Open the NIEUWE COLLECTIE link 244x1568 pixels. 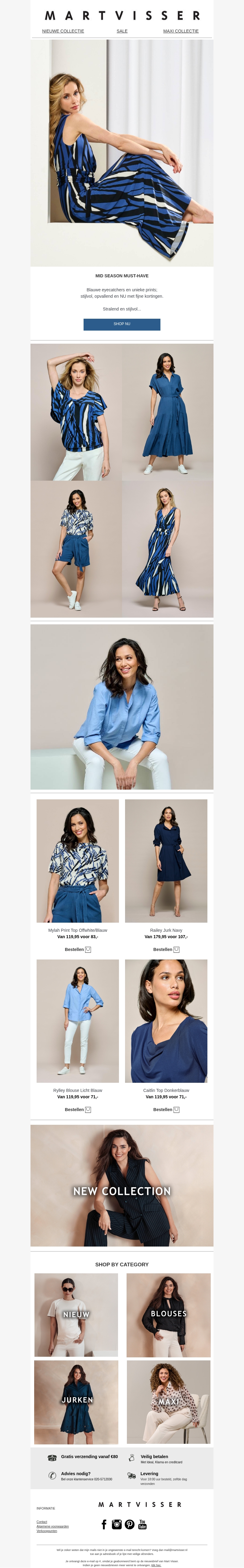pos(63,31)
